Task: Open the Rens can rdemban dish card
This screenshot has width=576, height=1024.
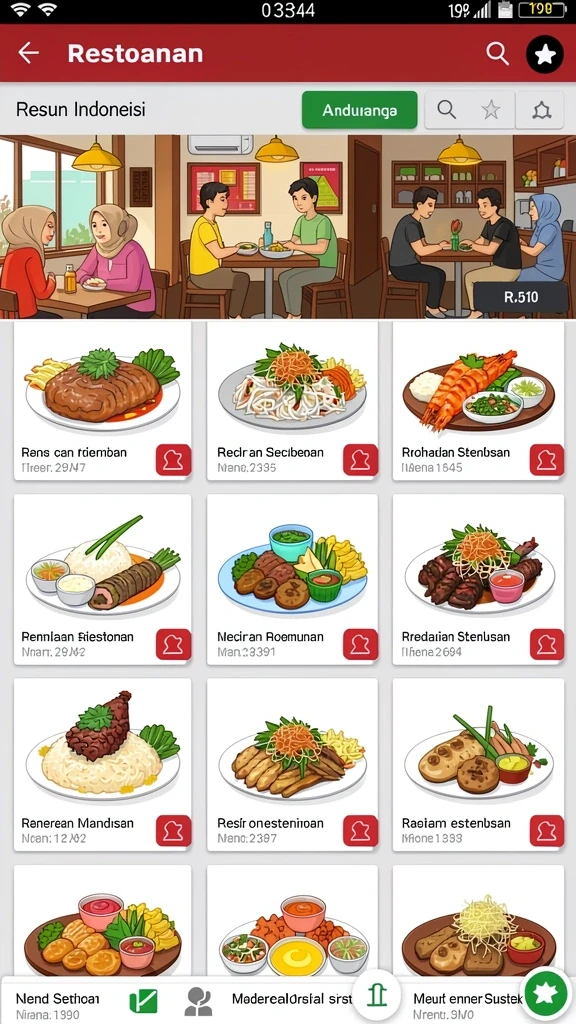Action: [x=103, y=401]
